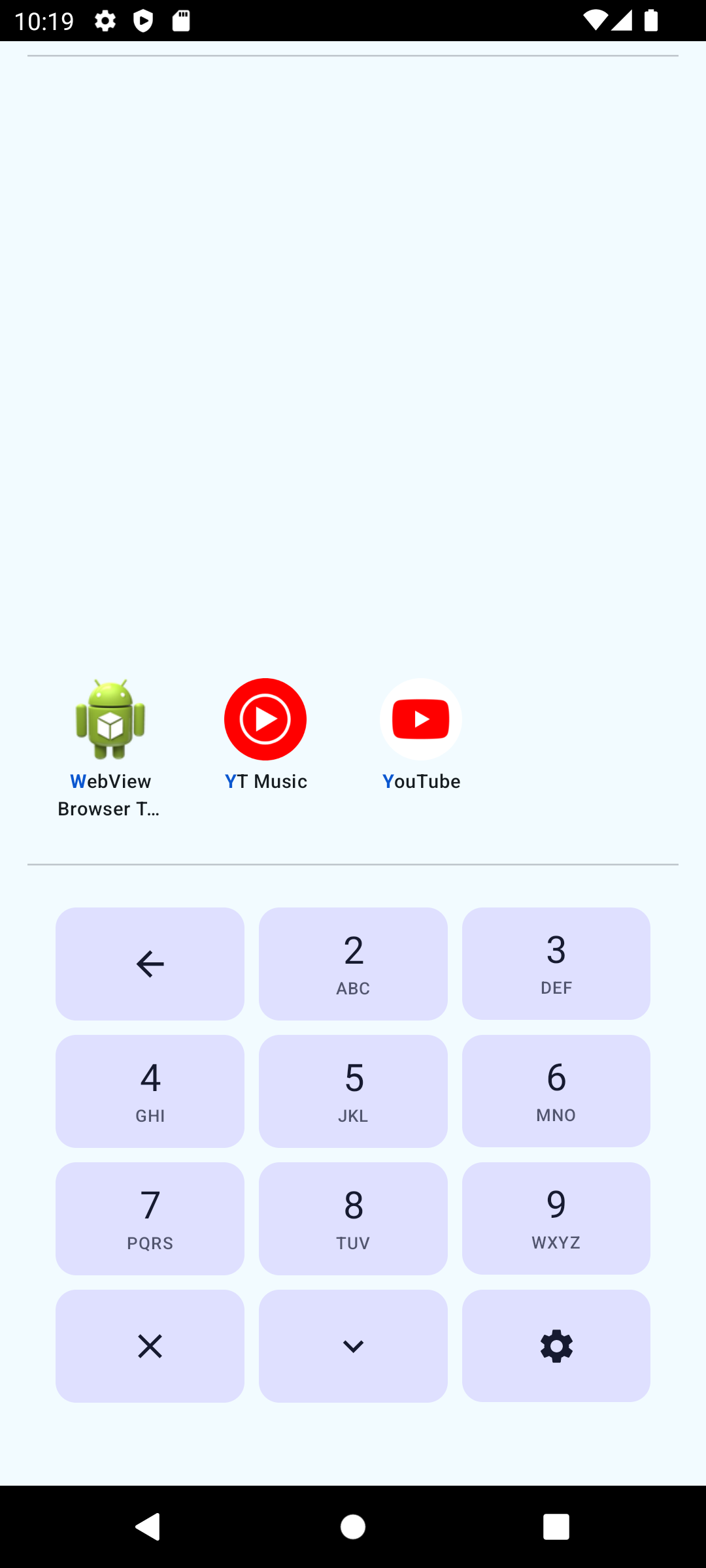Viewport: 706px width, 1568px height.
Task: Launch the YouTube app
Action: pyautogui.click(x=421, y=719)
